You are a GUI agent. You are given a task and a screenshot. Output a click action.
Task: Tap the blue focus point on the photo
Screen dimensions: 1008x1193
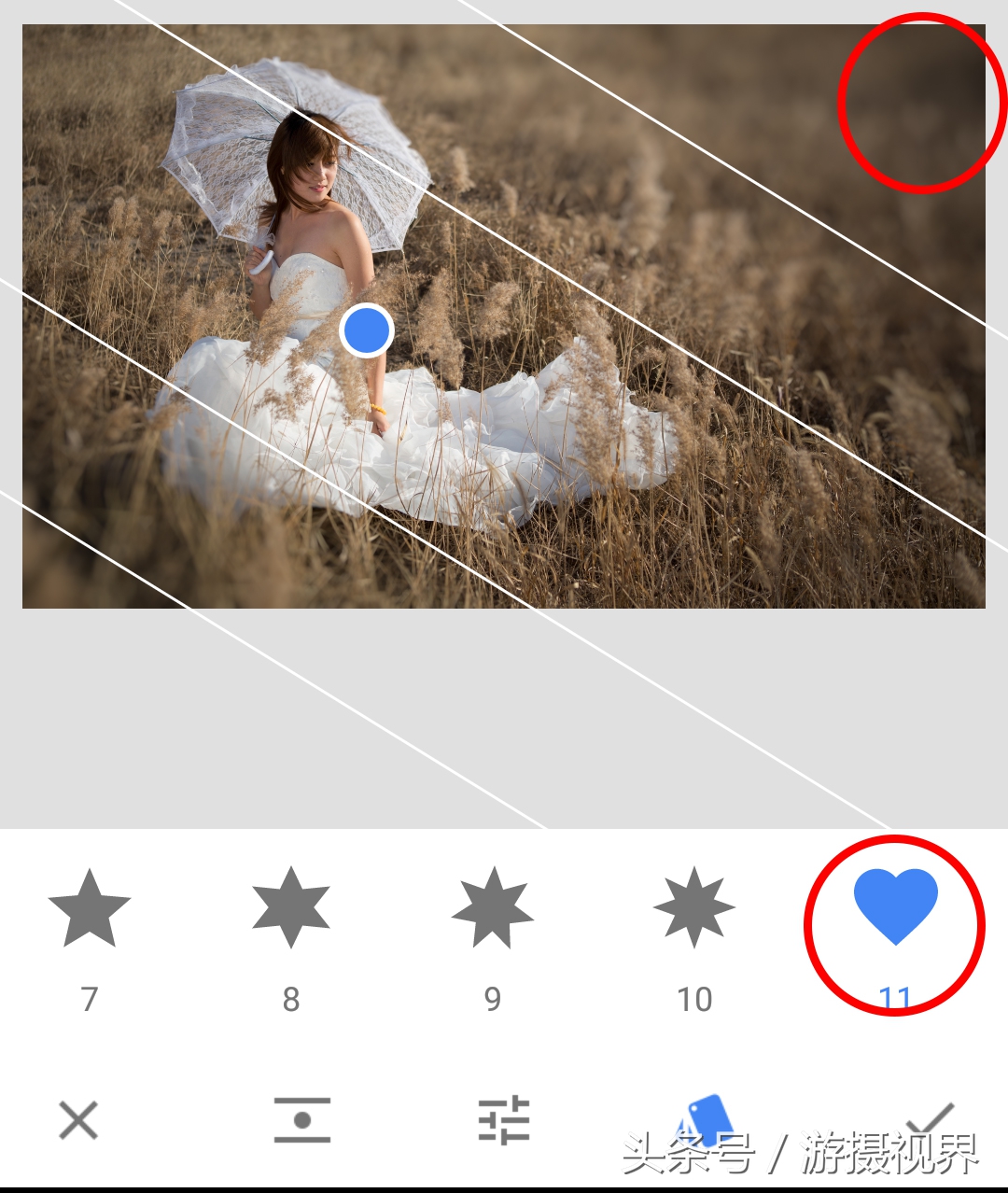pyautogui.click(x=366, y=330)
